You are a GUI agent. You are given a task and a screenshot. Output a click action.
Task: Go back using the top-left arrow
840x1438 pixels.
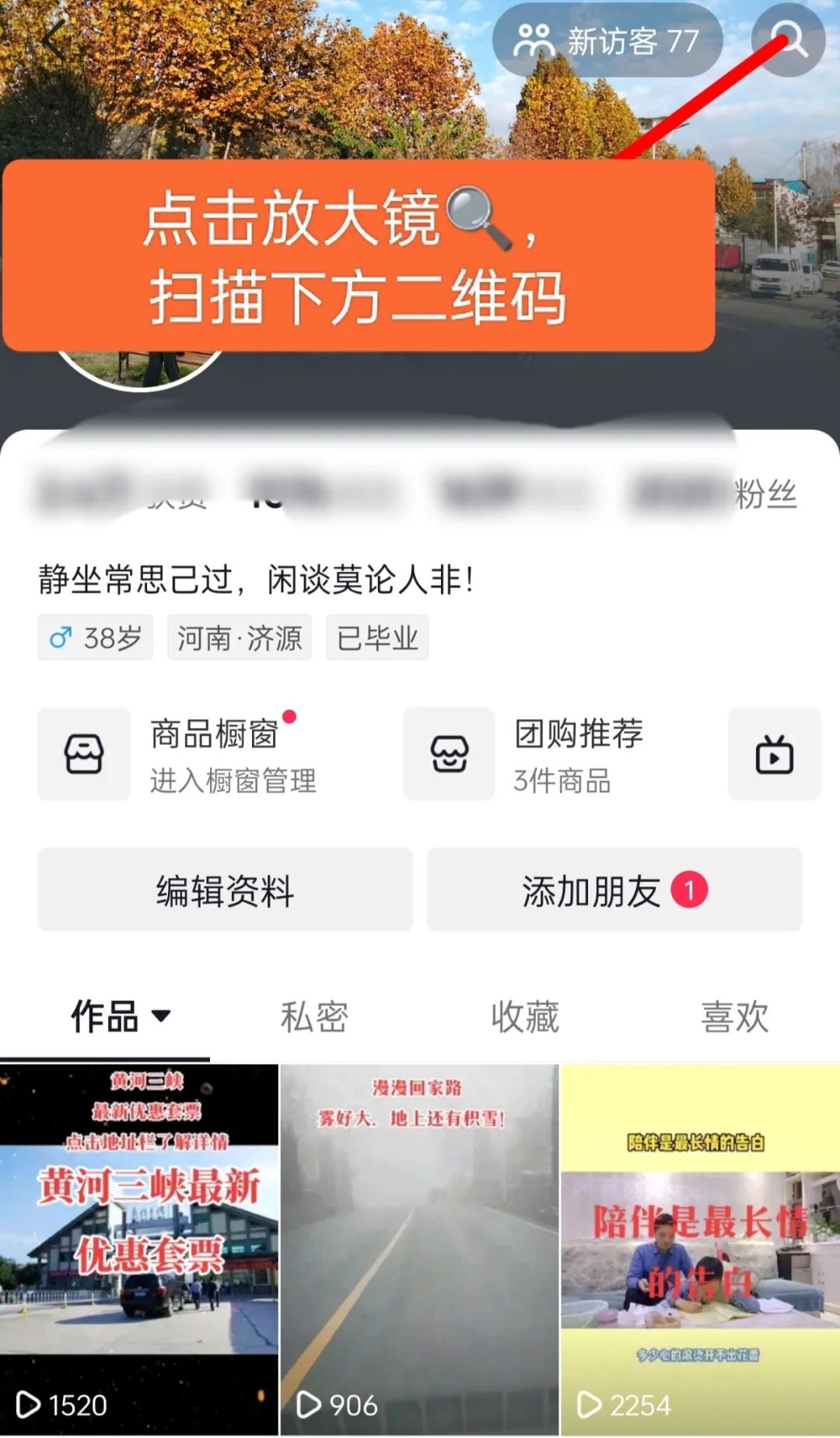53,40
